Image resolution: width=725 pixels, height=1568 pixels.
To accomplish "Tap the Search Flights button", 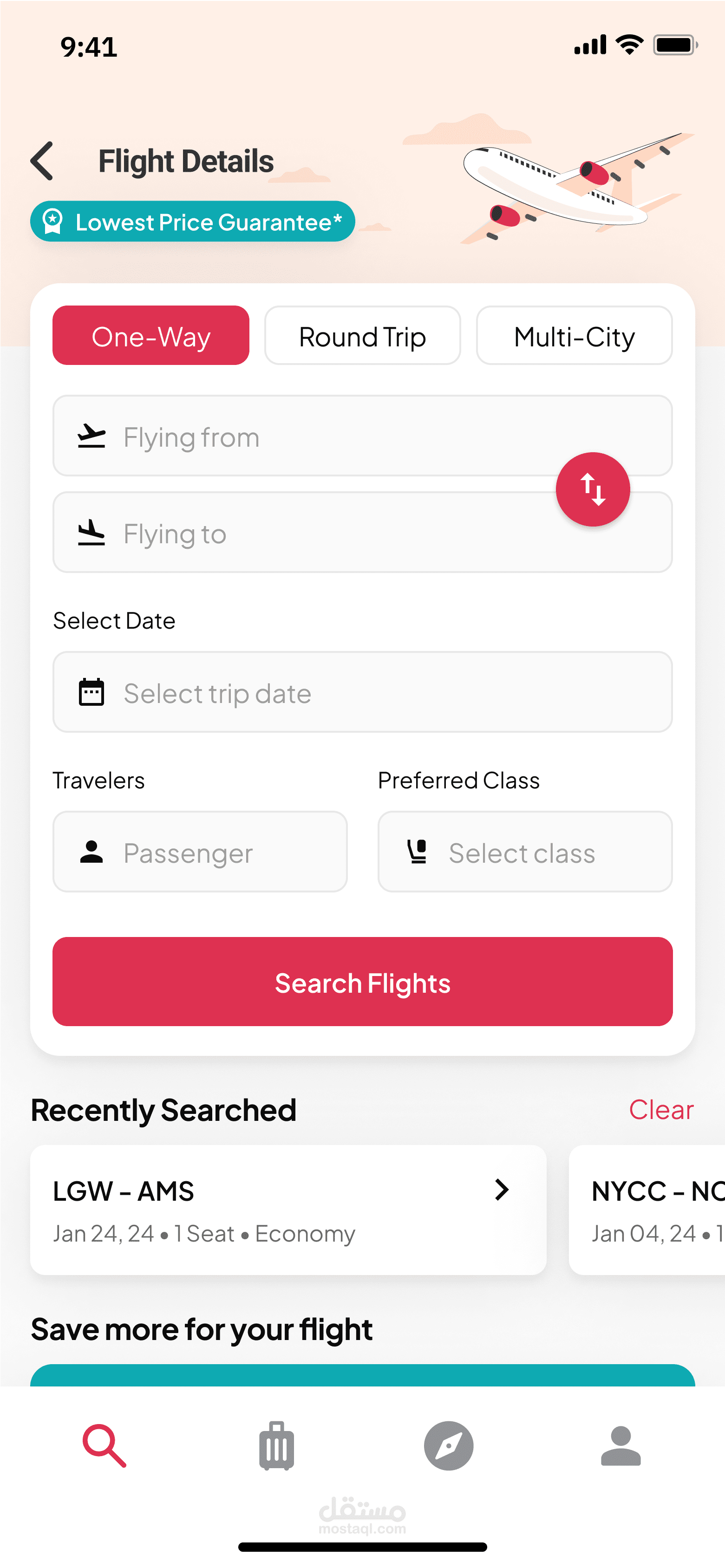I will click(362, 982).
